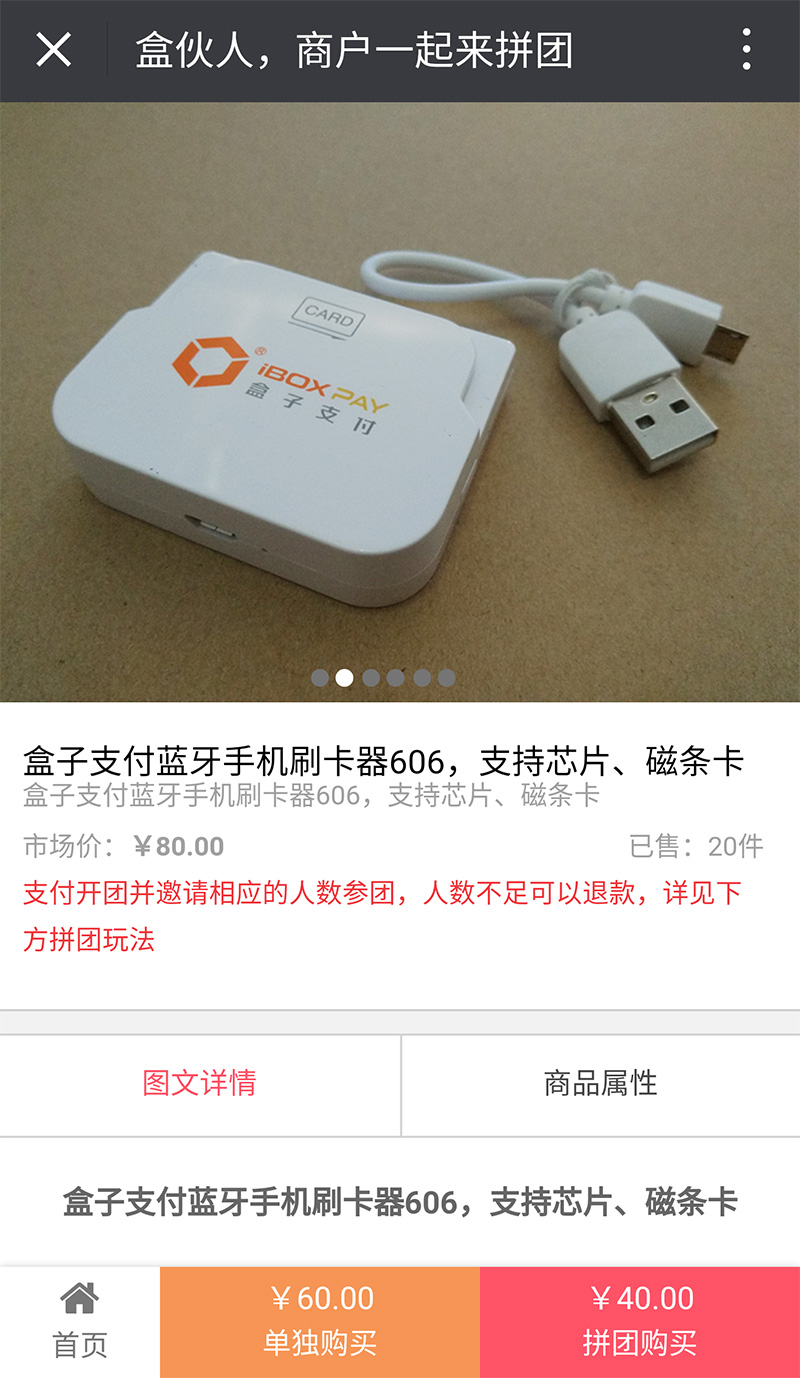This screenshot has width=800, height=1378.
Task: Go to 首页 home
Action: pyautogui.click(x=79, y=1321)
